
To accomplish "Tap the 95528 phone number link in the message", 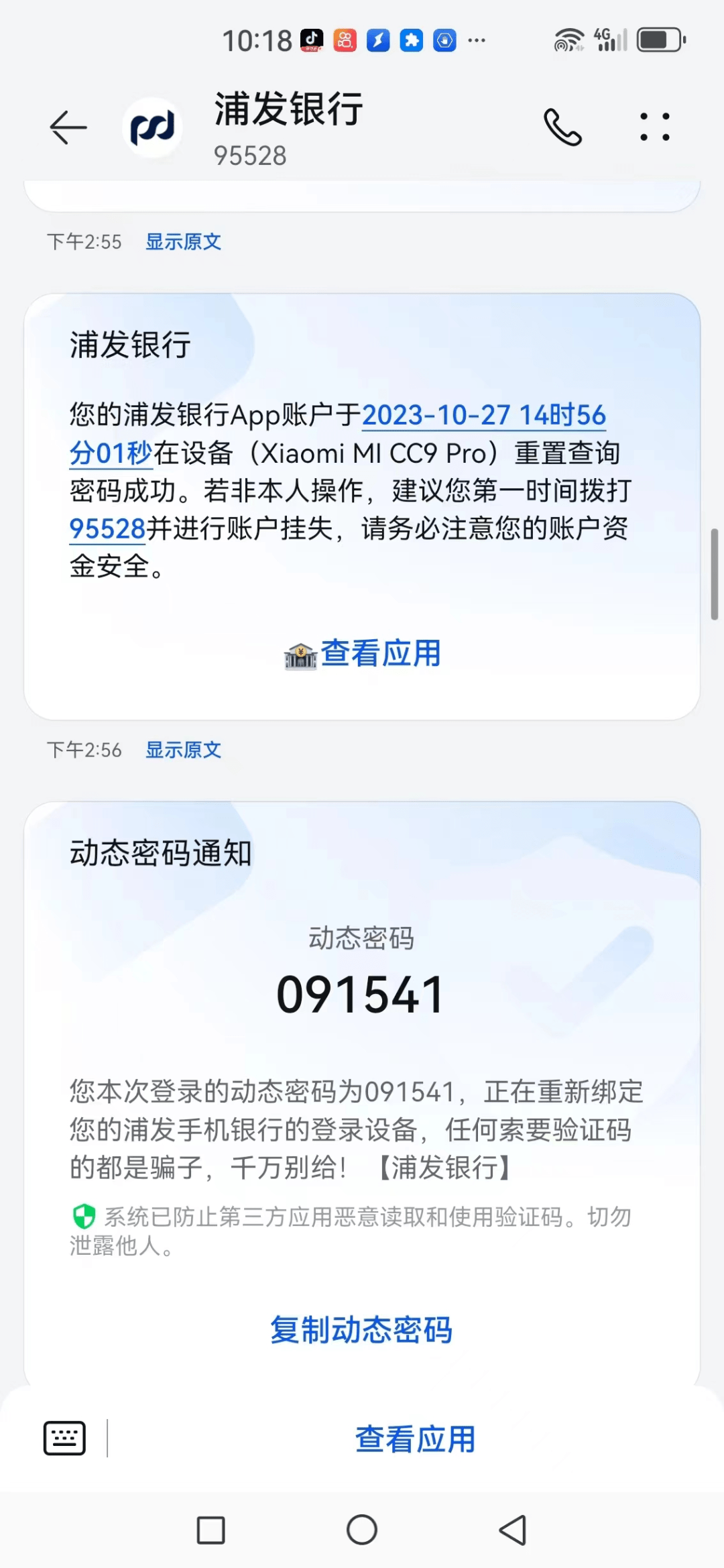I will click(107, 529).
